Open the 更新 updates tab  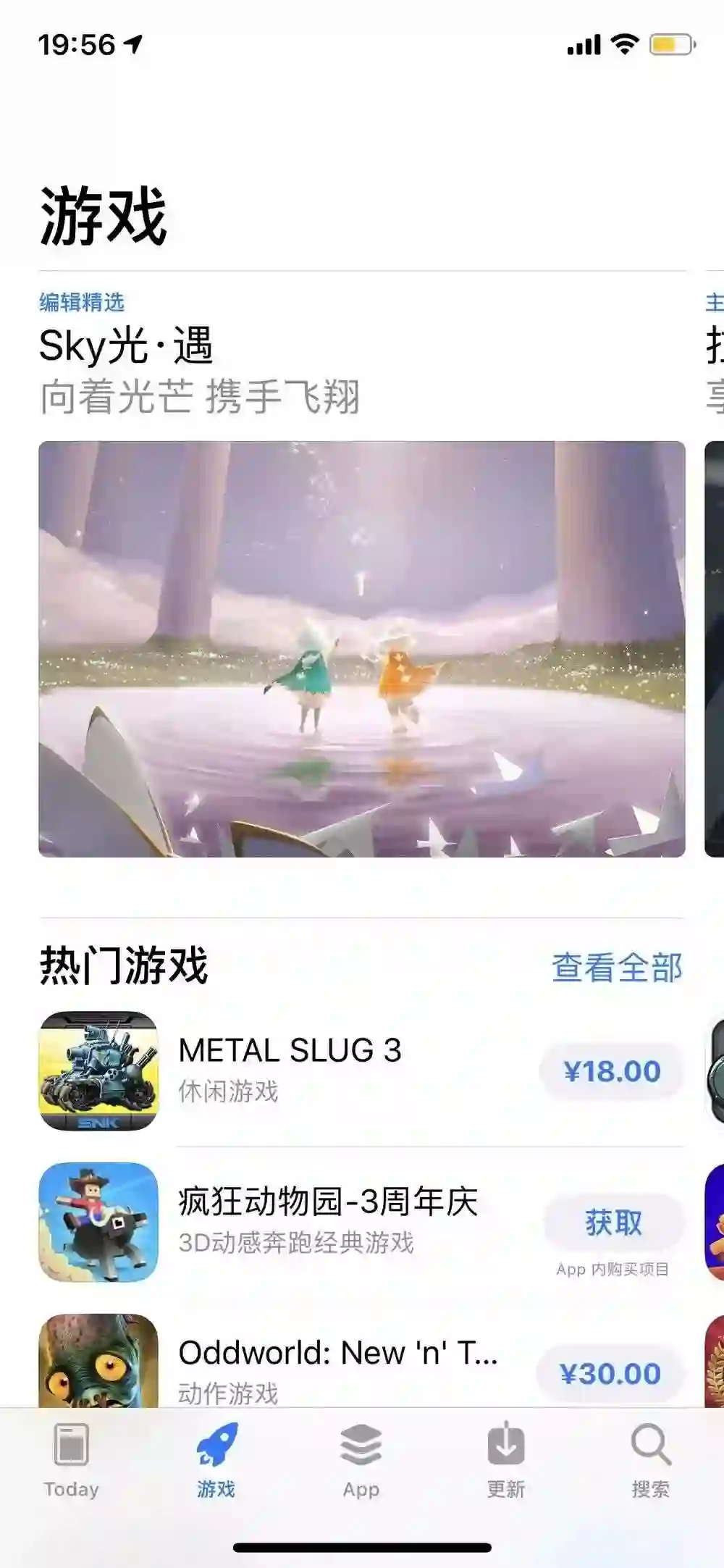tap(505, 1459)
